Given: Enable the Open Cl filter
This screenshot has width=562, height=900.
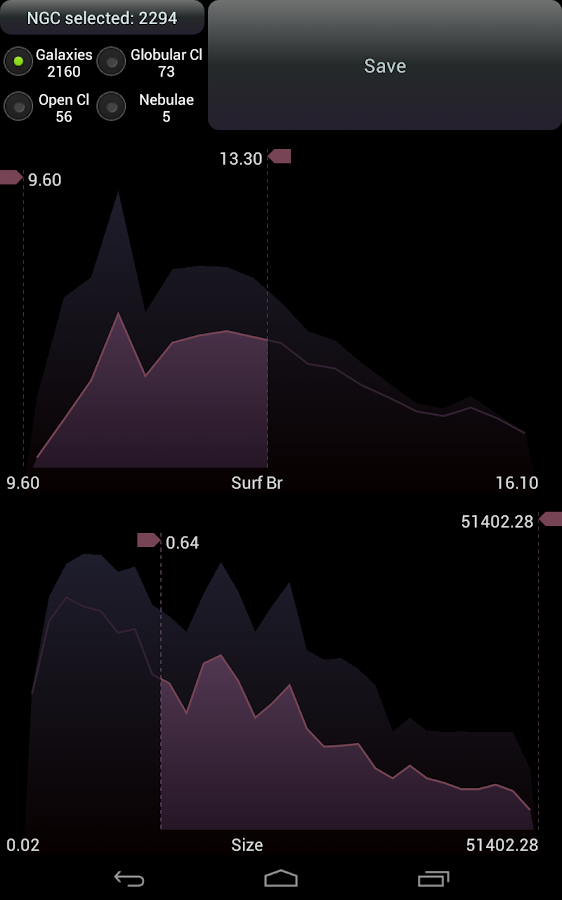Looking at the screenshot, I should (18, 107).
